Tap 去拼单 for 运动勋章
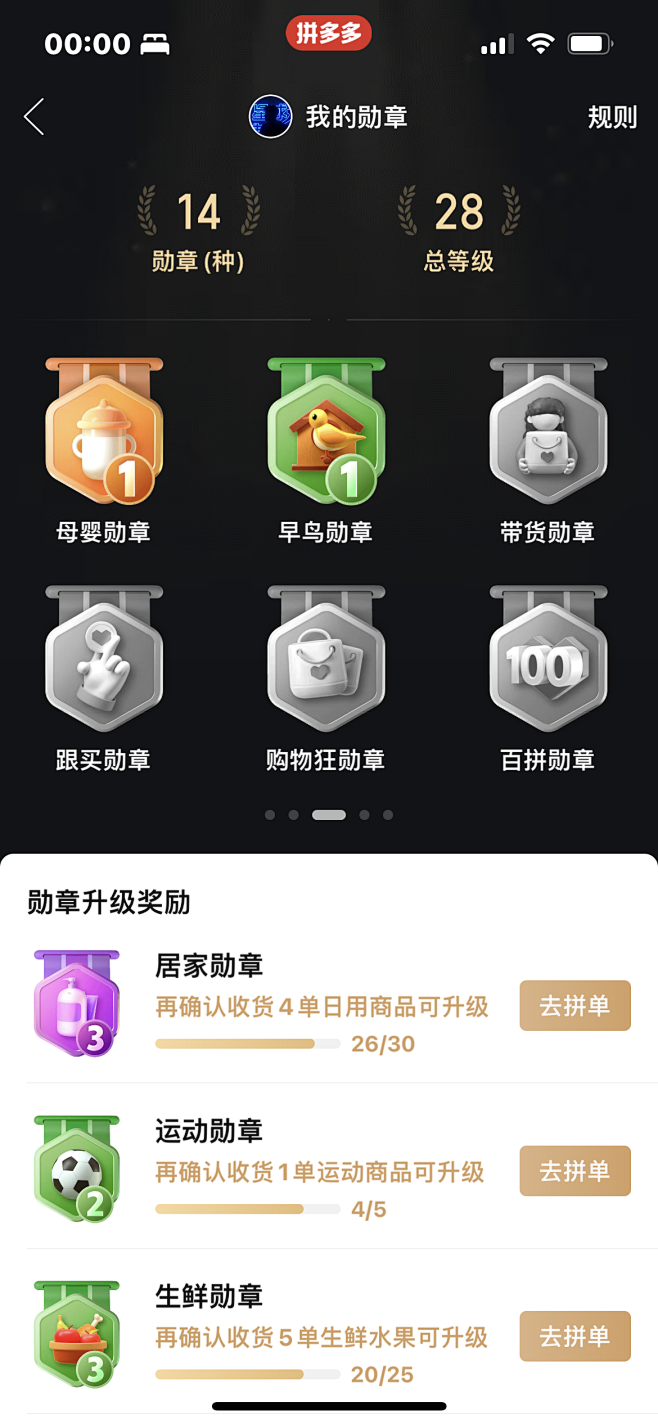 (575, 1171)
